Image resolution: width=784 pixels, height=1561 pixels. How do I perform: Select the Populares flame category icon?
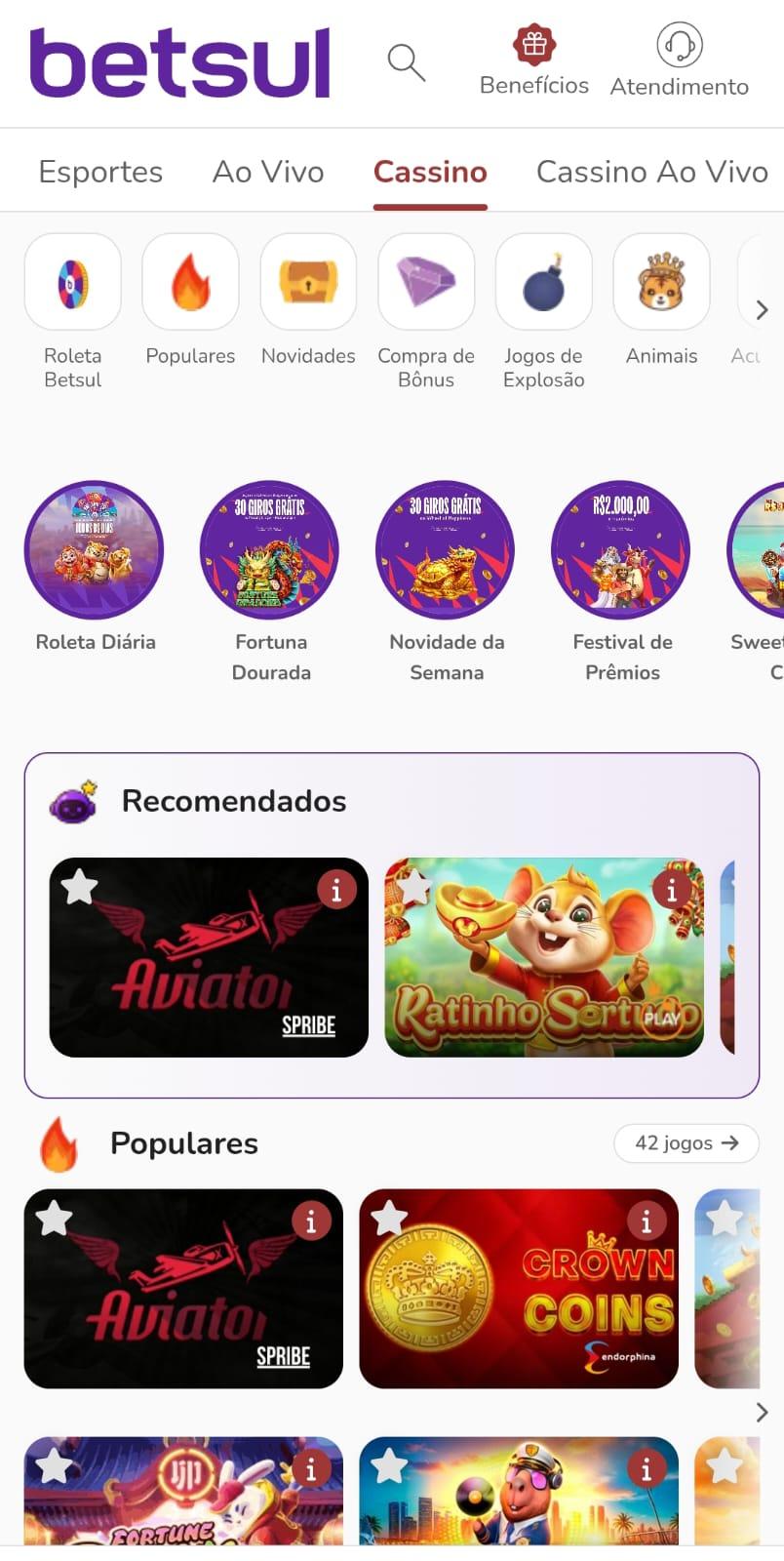tap(190, 282)
